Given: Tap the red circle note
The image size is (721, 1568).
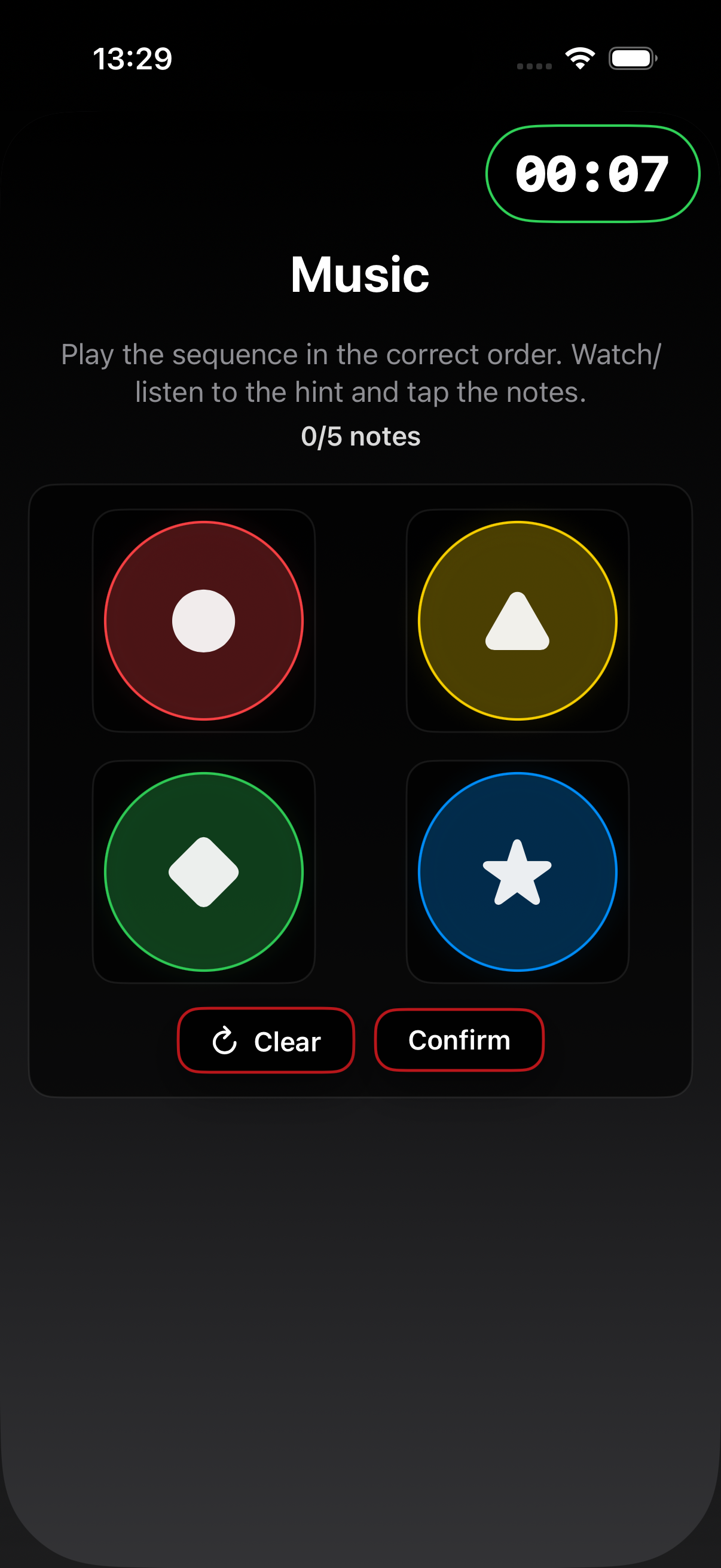Looking at the screenshot, I should 204,620.
